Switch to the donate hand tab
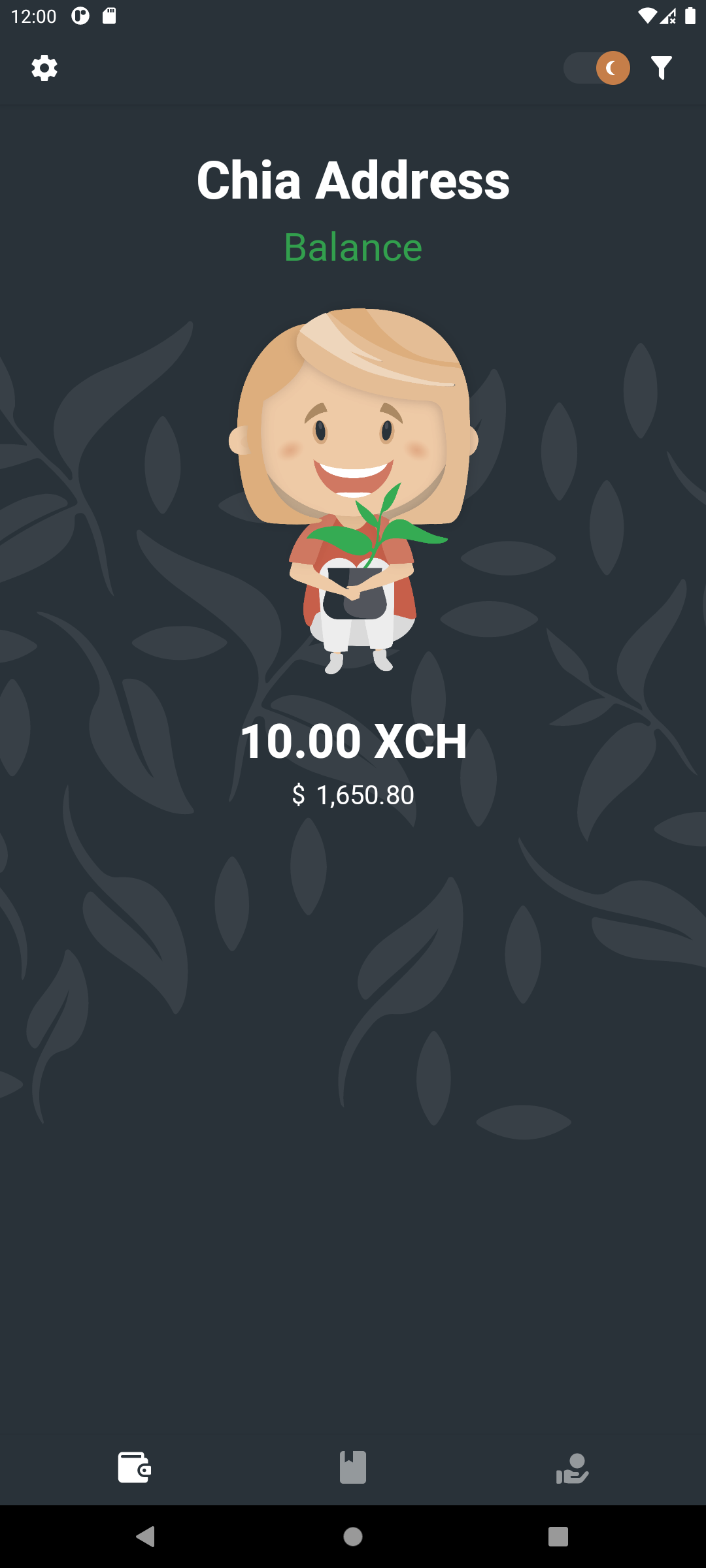The image size is (706, 1568). pos(572,1468)
